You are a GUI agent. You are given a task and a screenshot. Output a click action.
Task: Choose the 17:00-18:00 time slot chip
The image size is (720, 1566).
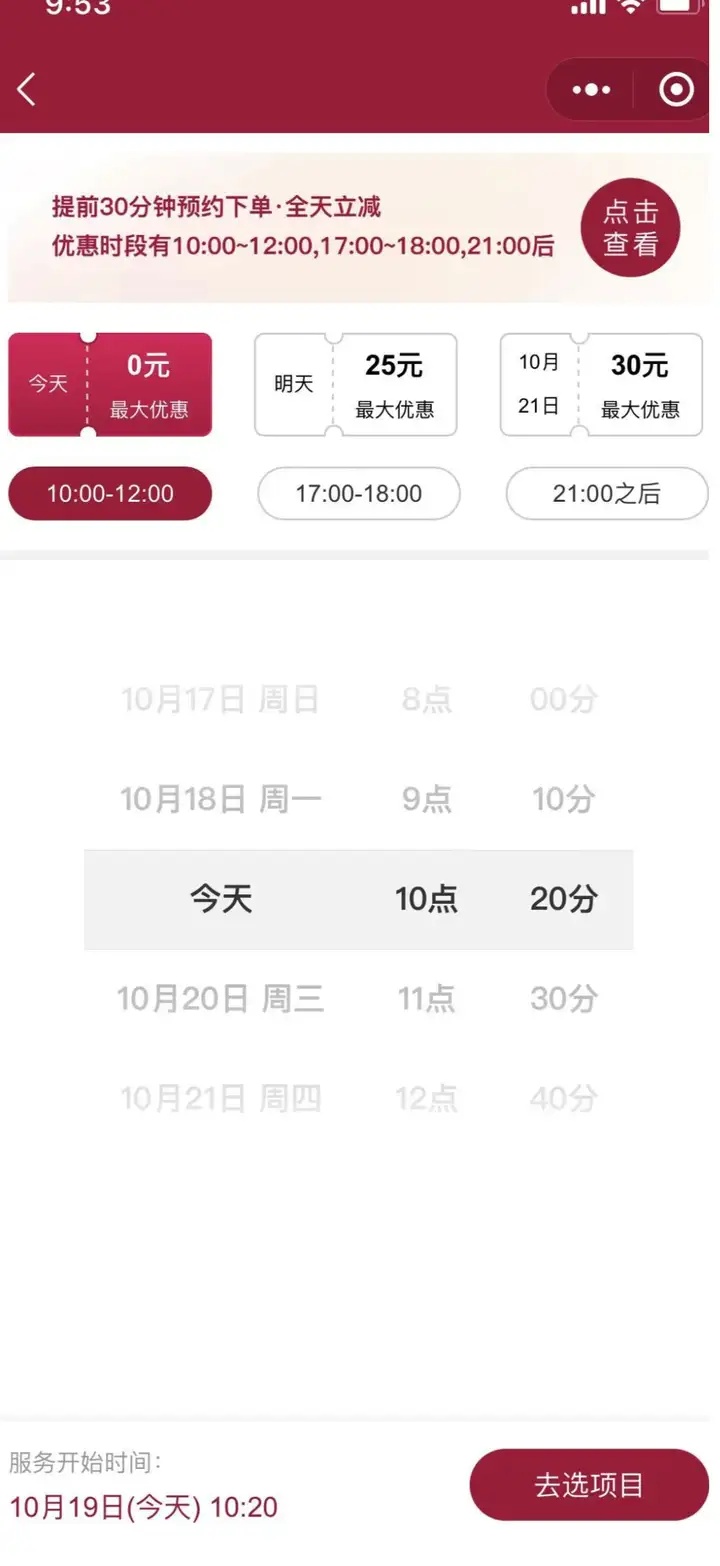click(x=358, y=494)
